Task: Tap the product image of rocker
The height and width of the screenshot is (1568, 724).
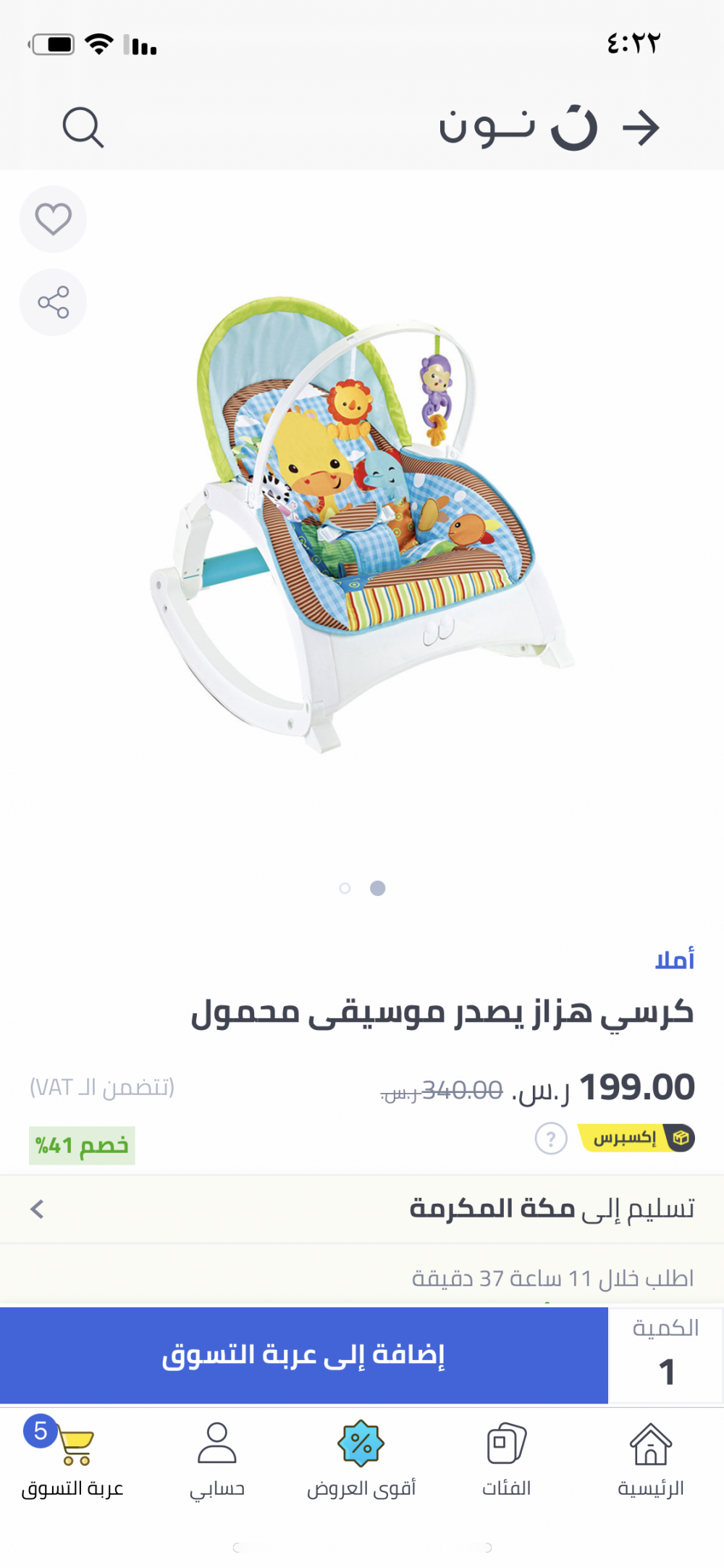Action: (362, 521)
